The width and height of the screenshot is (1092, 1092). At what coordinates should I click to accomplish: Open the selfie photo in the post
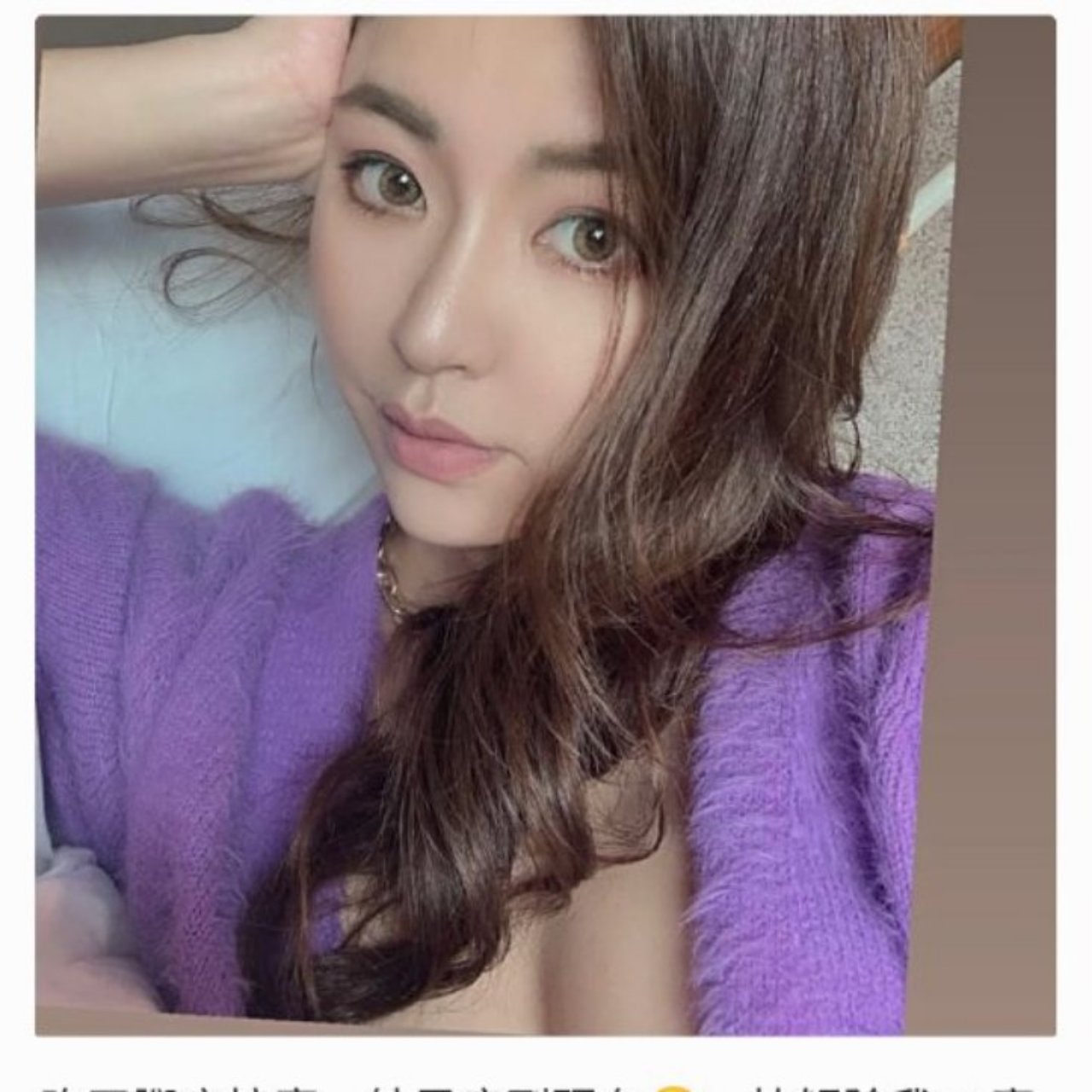click(546, 525)
